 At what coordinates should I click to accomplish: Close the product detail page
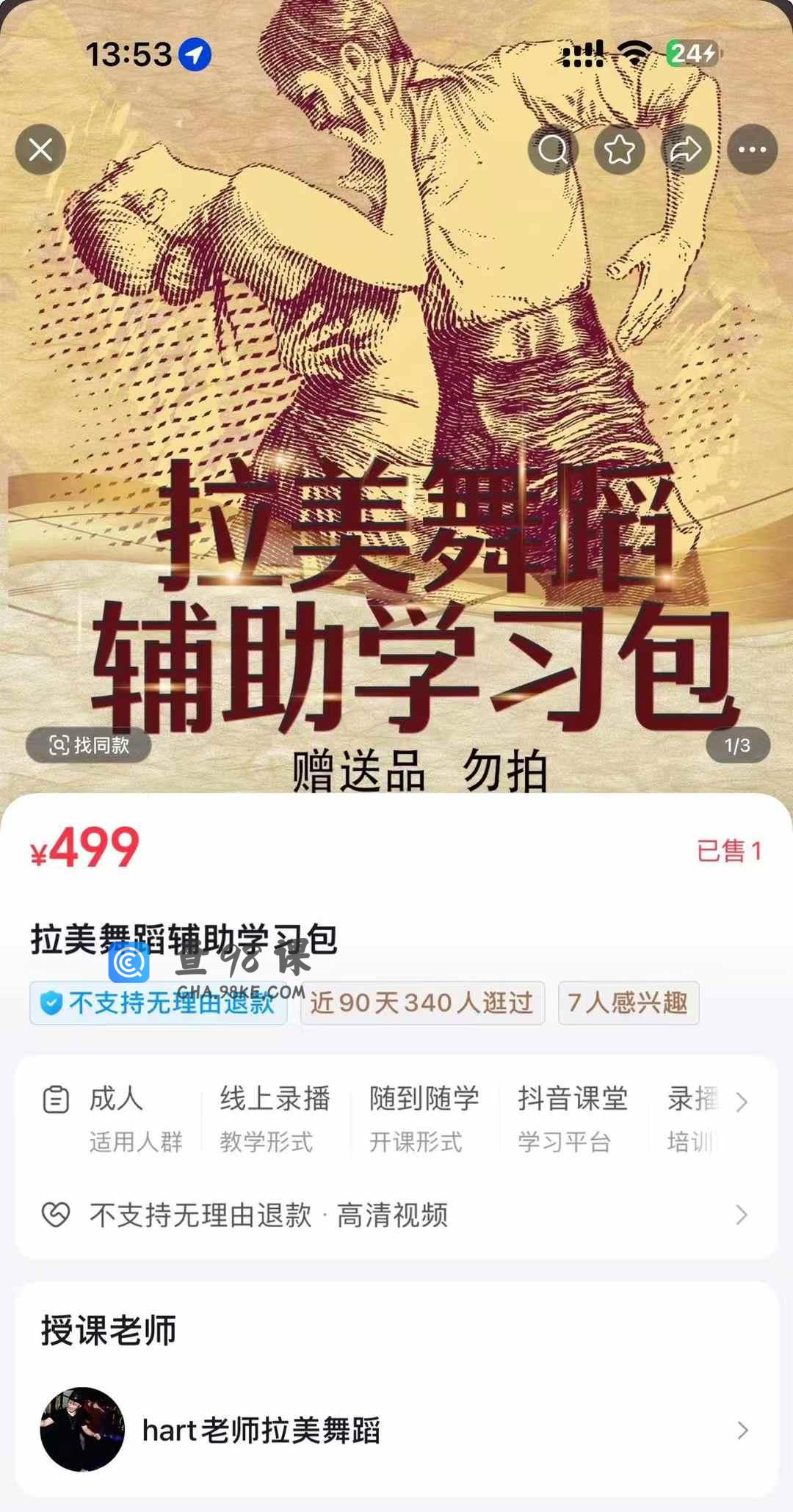(40, 150)
